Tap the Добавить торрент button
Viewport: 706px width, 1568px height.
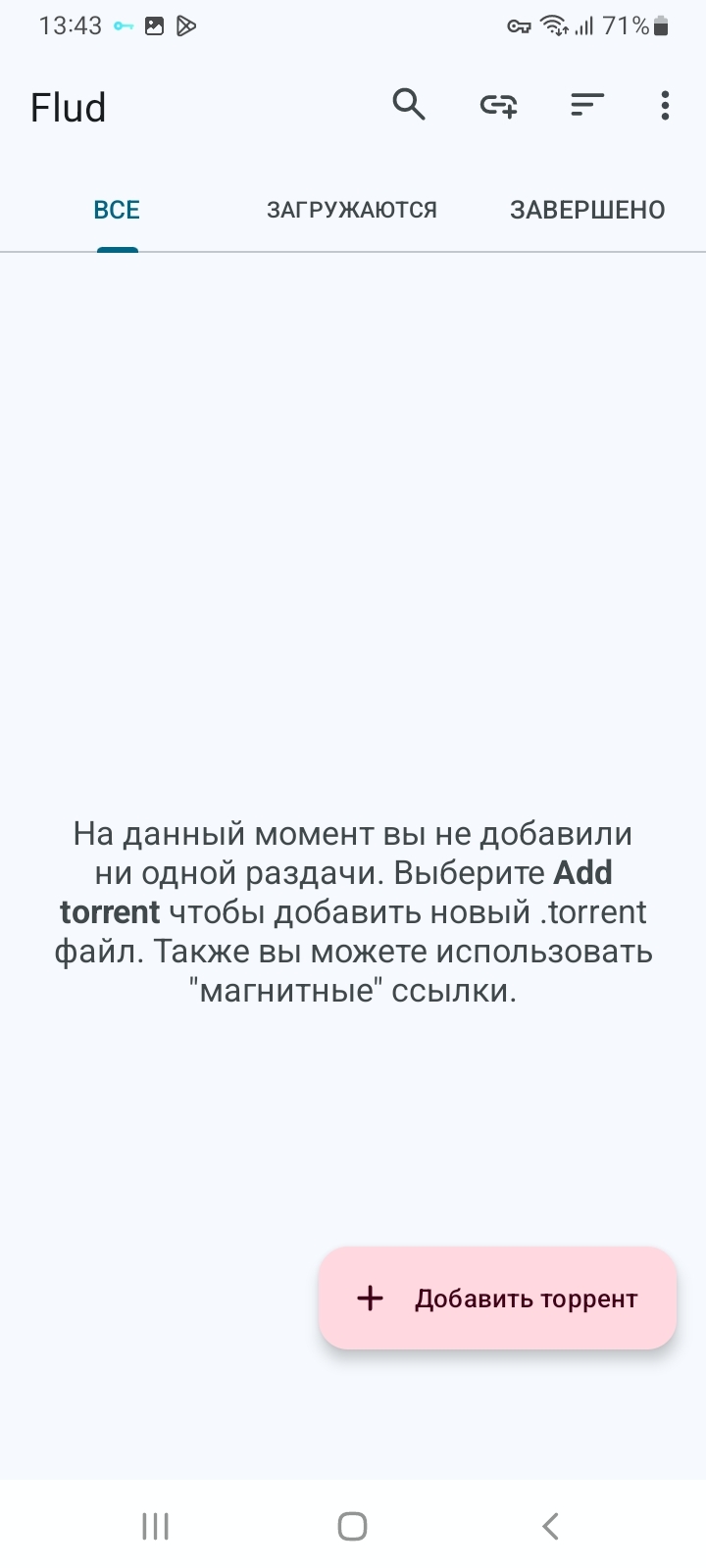click(x=498, y=1298)
